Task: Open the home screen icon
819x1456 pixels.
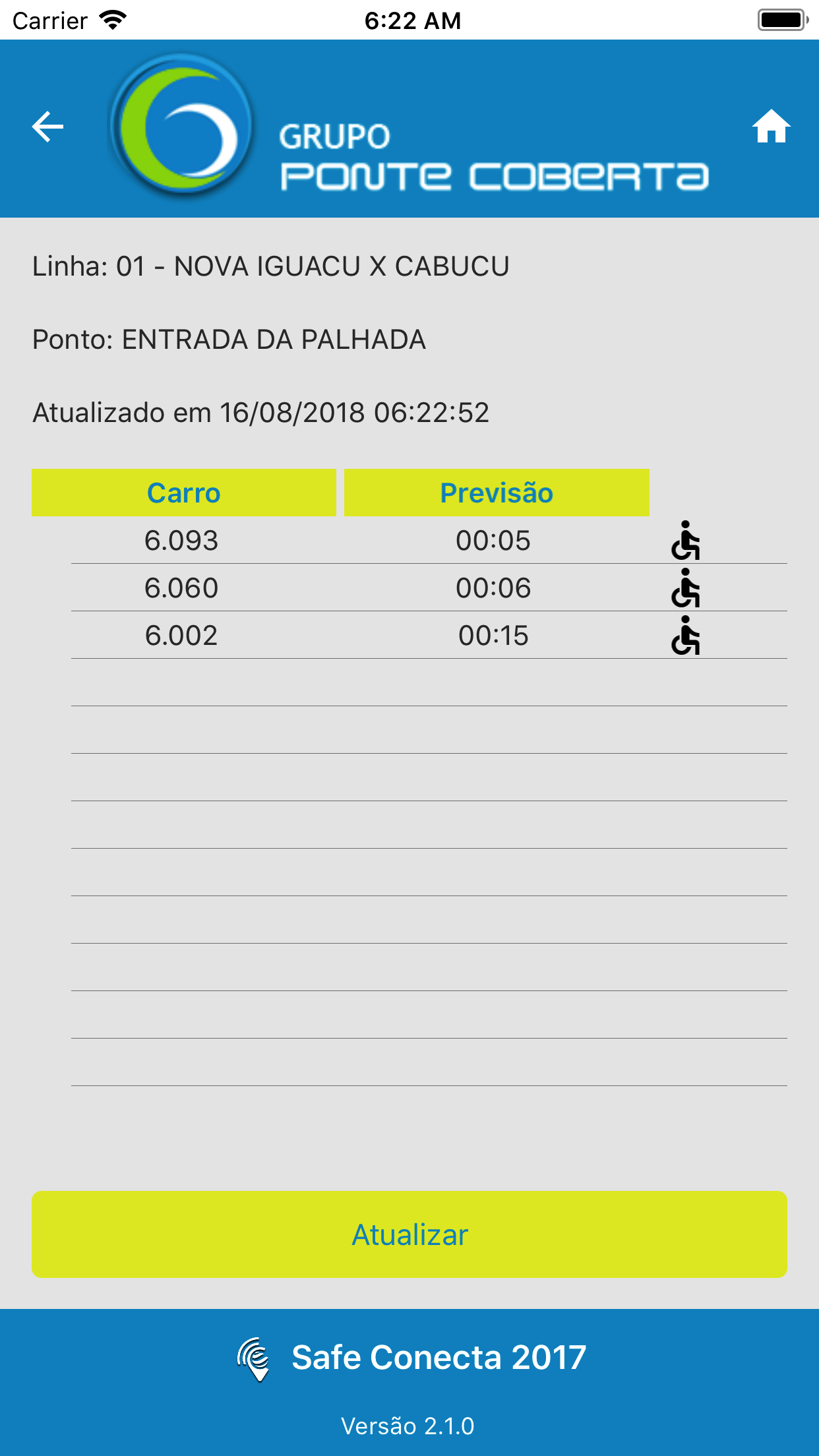Action: pyautogui.click(x=771, y=127)
